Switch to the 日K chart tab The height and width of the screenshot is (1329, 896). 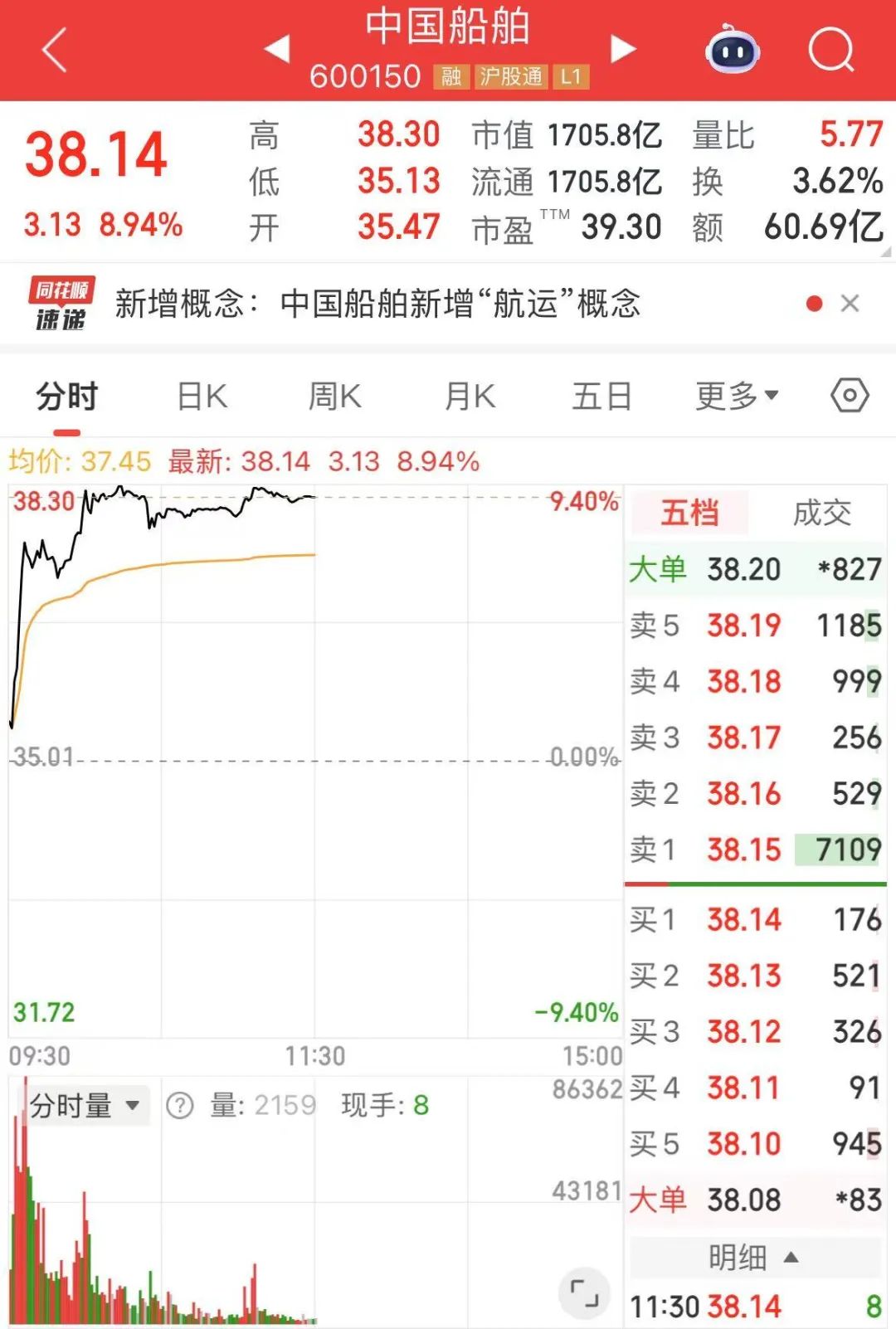tap(202, 397)
